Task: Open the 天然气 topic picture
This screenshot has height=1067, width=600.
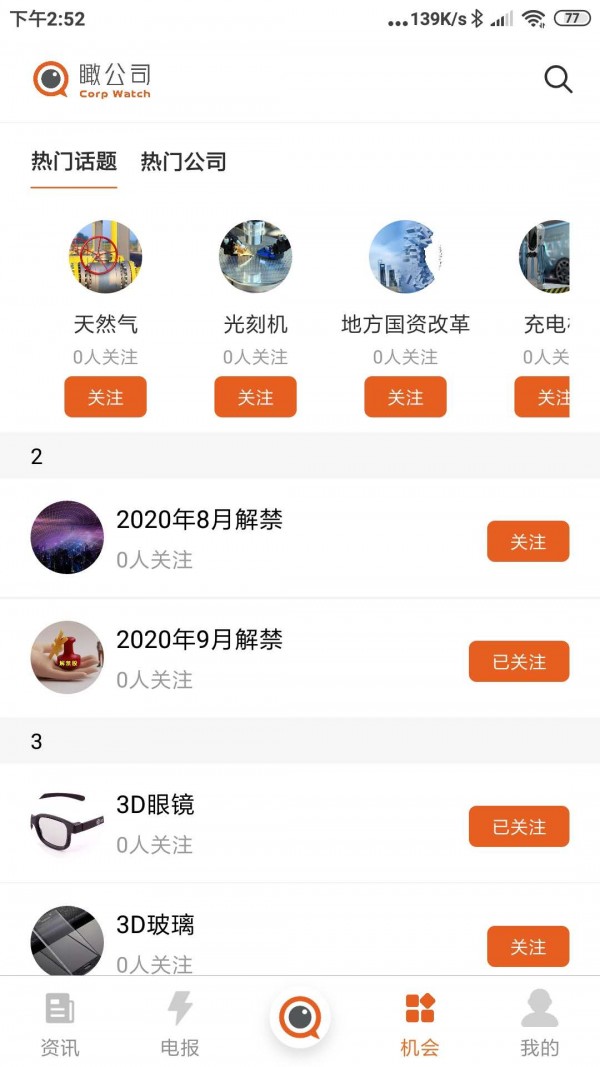Action: pyautogui.click(x=105, y=257)
